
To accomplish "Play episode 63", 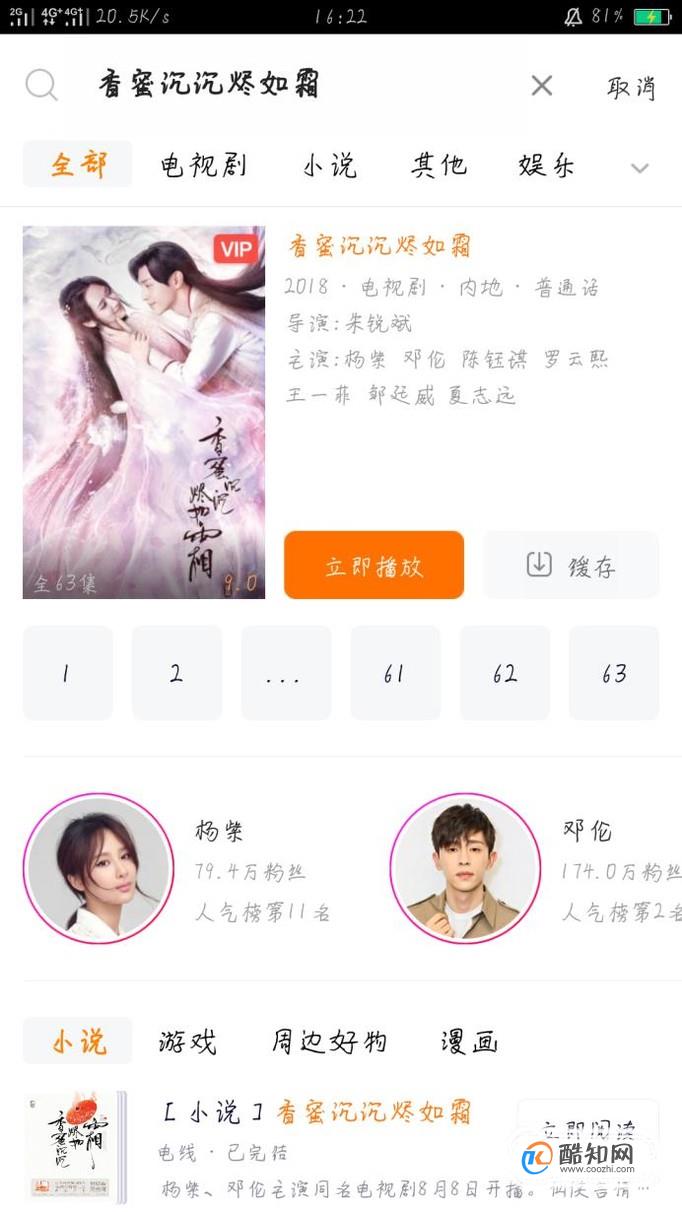I will tap(613, 673).
